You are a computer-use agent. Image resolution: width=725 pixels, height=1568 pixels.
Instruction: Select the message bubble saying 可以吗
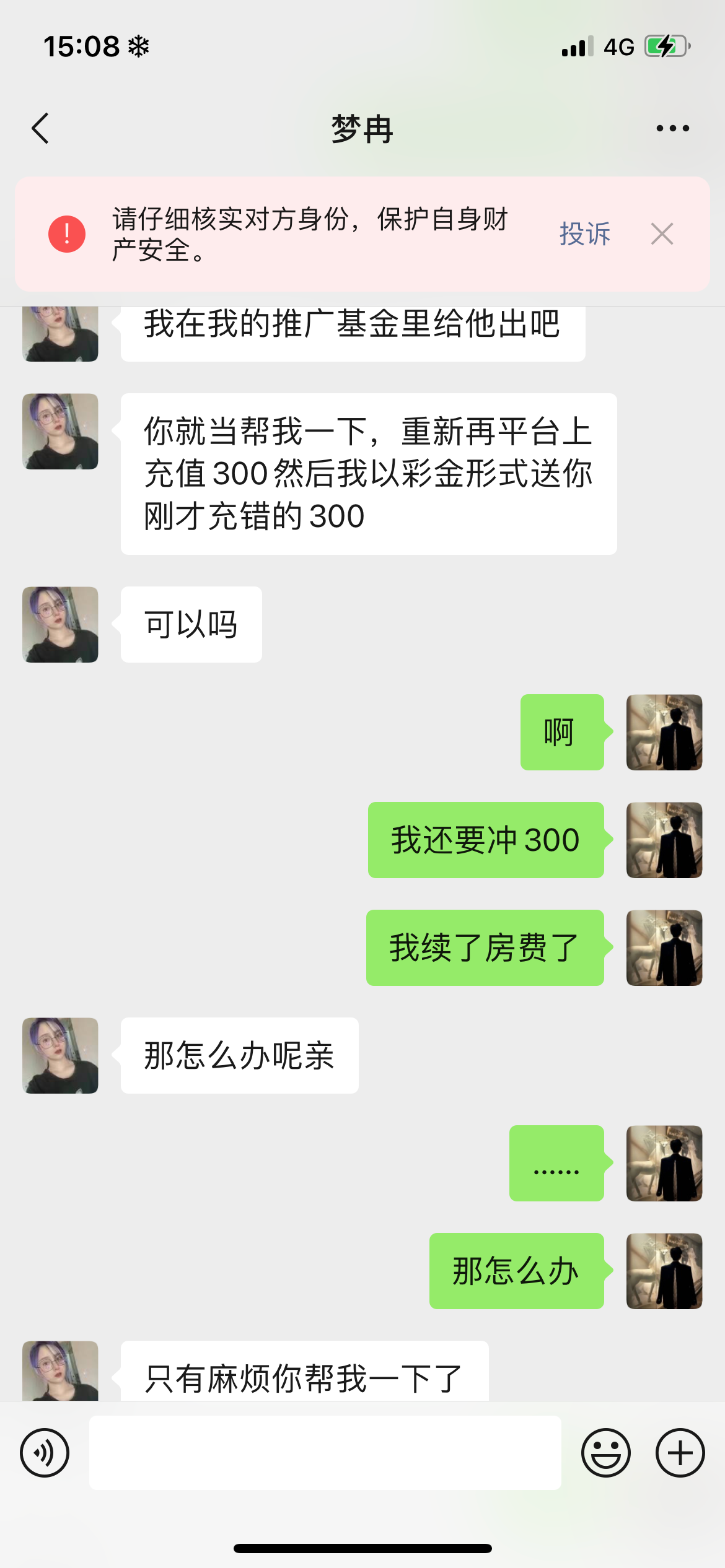tap(189, 624)
